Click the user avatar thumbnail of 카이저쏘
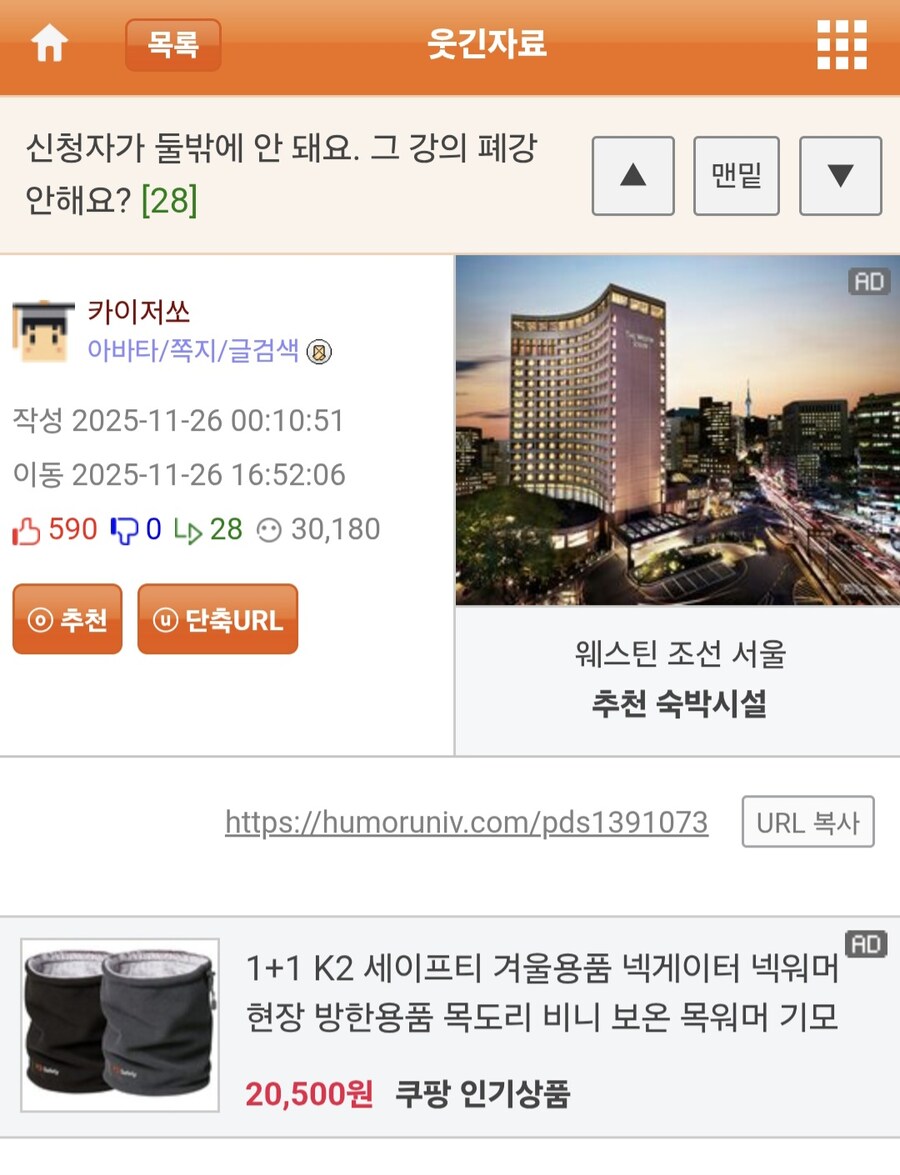 pyautogui.click(x=41, y=330)
